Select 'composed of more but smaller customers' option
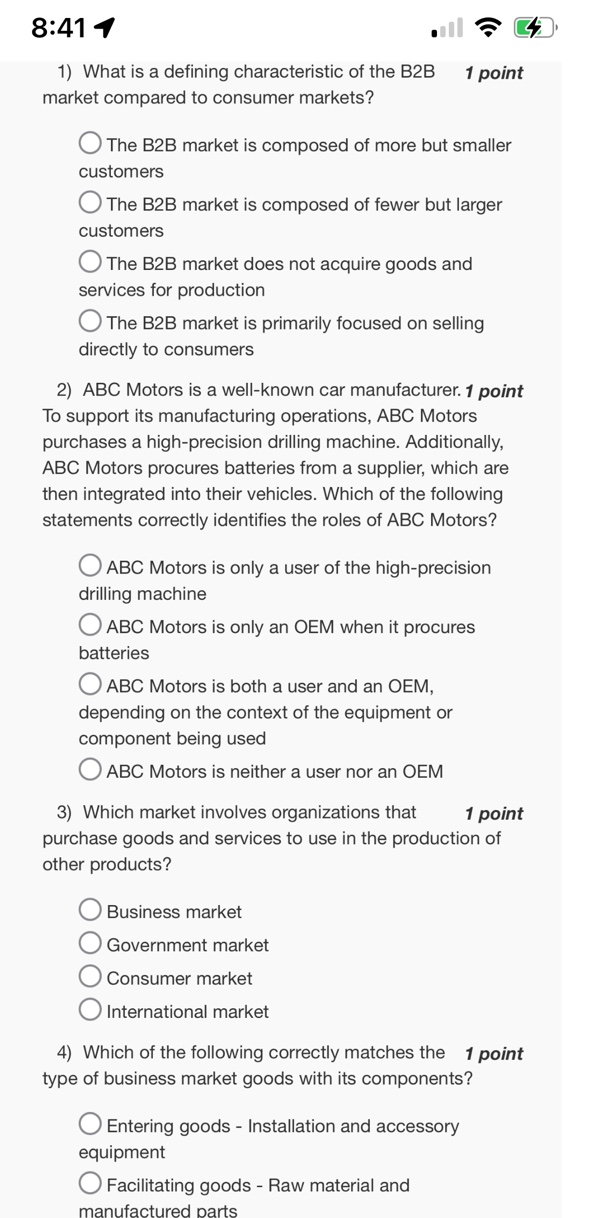Screen dimensions: 600x1218 pyautogui.click(x=90, y=145)
